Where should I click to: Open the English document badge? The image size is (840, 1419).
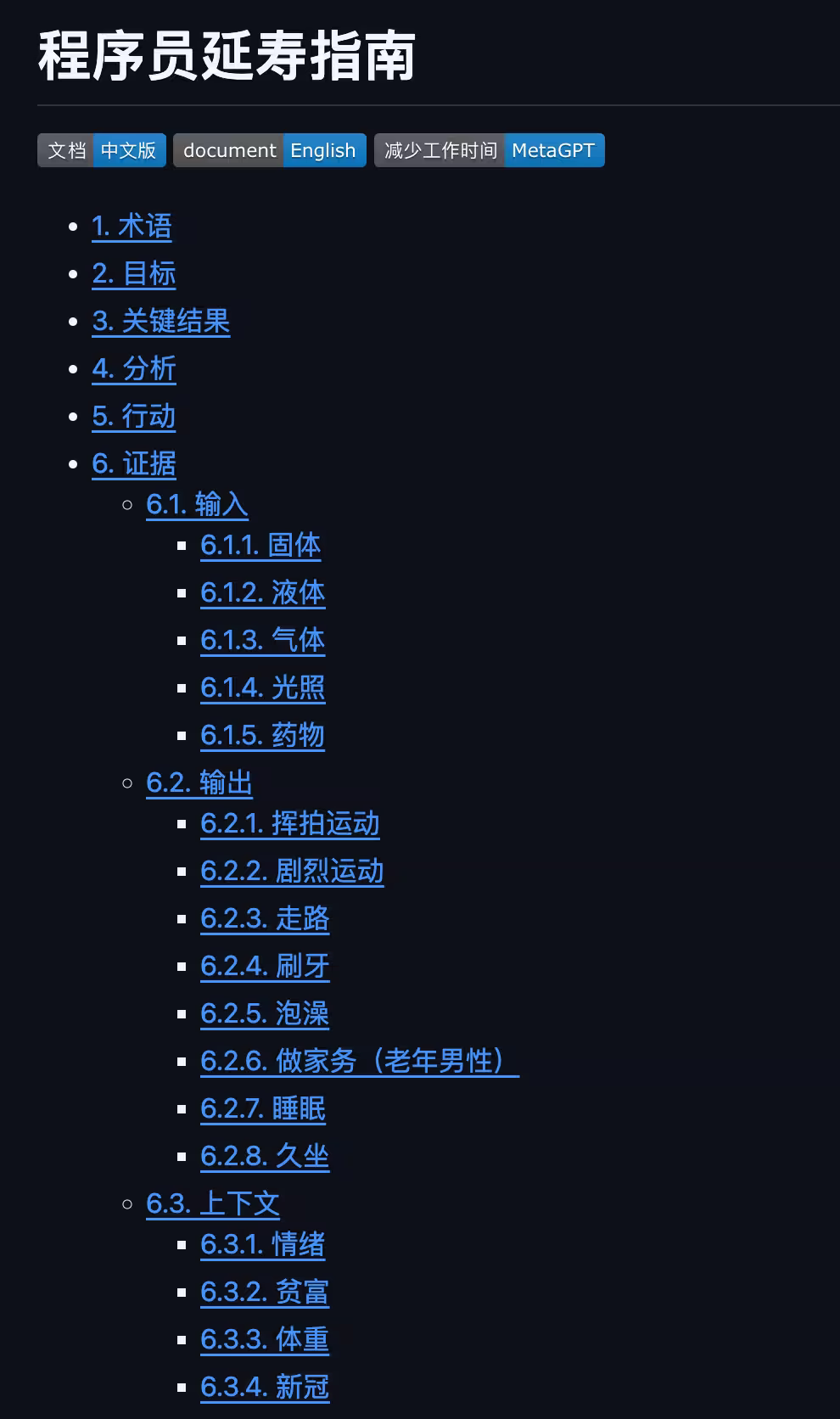[270, 150]
